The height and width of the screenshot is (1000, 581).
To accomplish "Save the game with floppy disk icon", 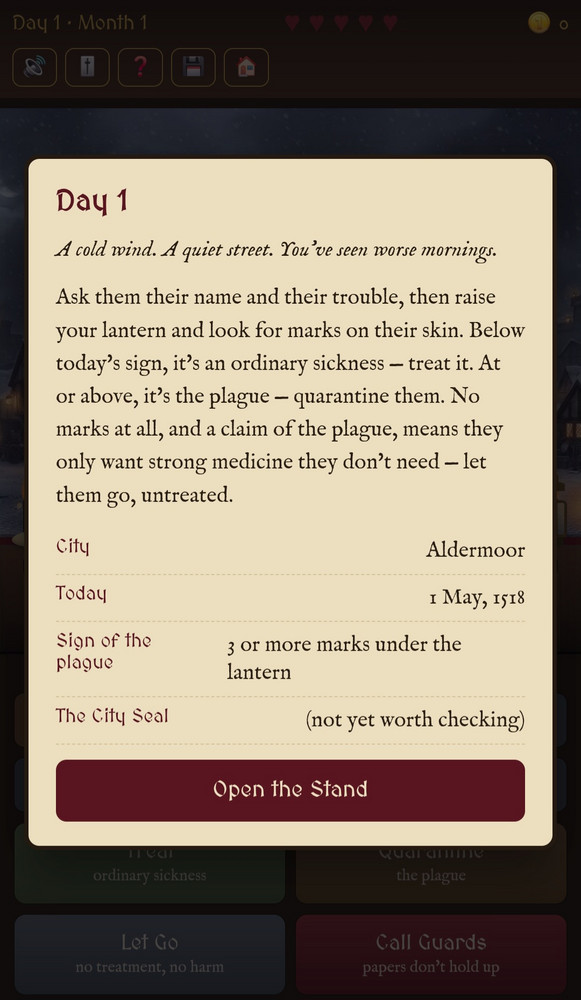I will [193, 67].
